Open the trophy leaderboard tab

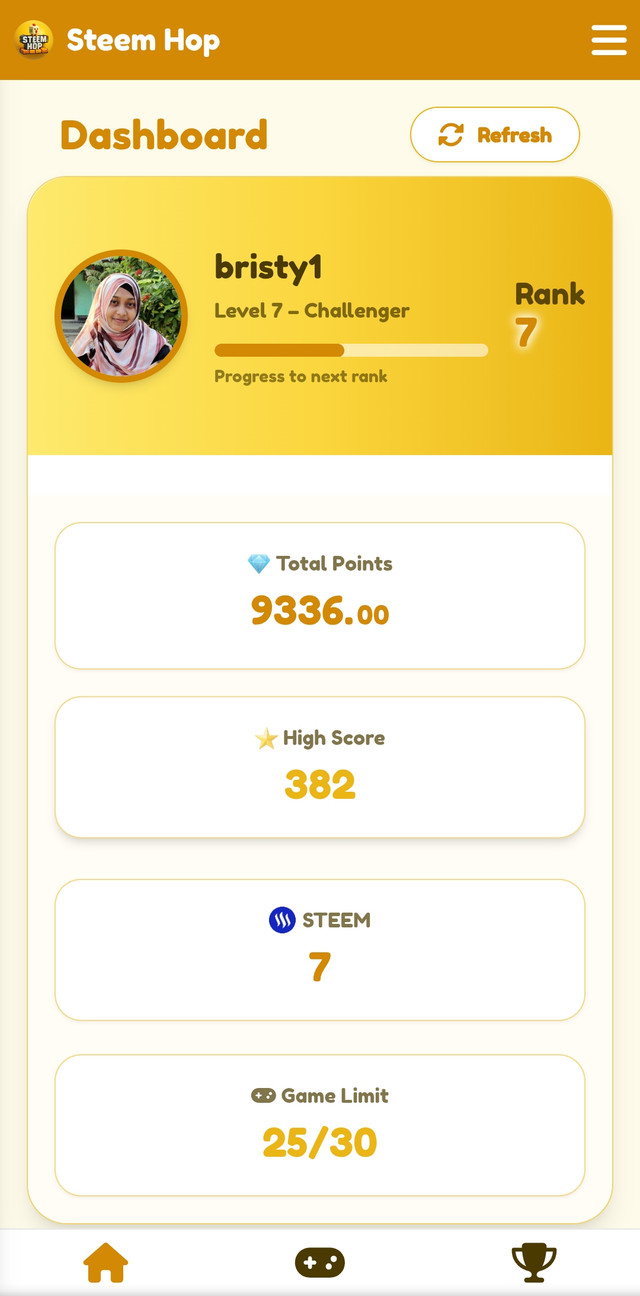click(x=534, y=1262)
